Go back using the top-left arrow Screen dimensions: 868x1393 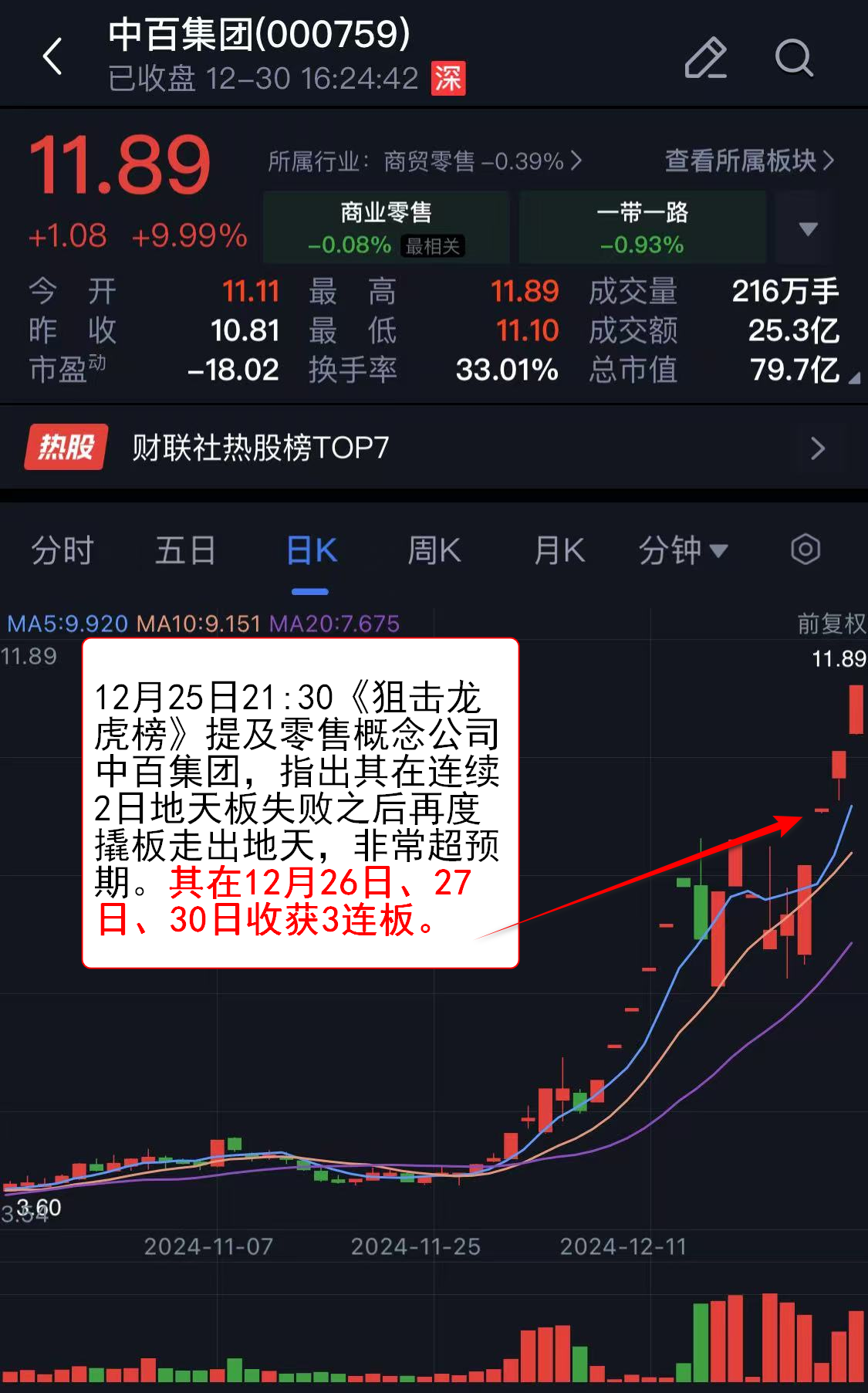click(52, 57)
